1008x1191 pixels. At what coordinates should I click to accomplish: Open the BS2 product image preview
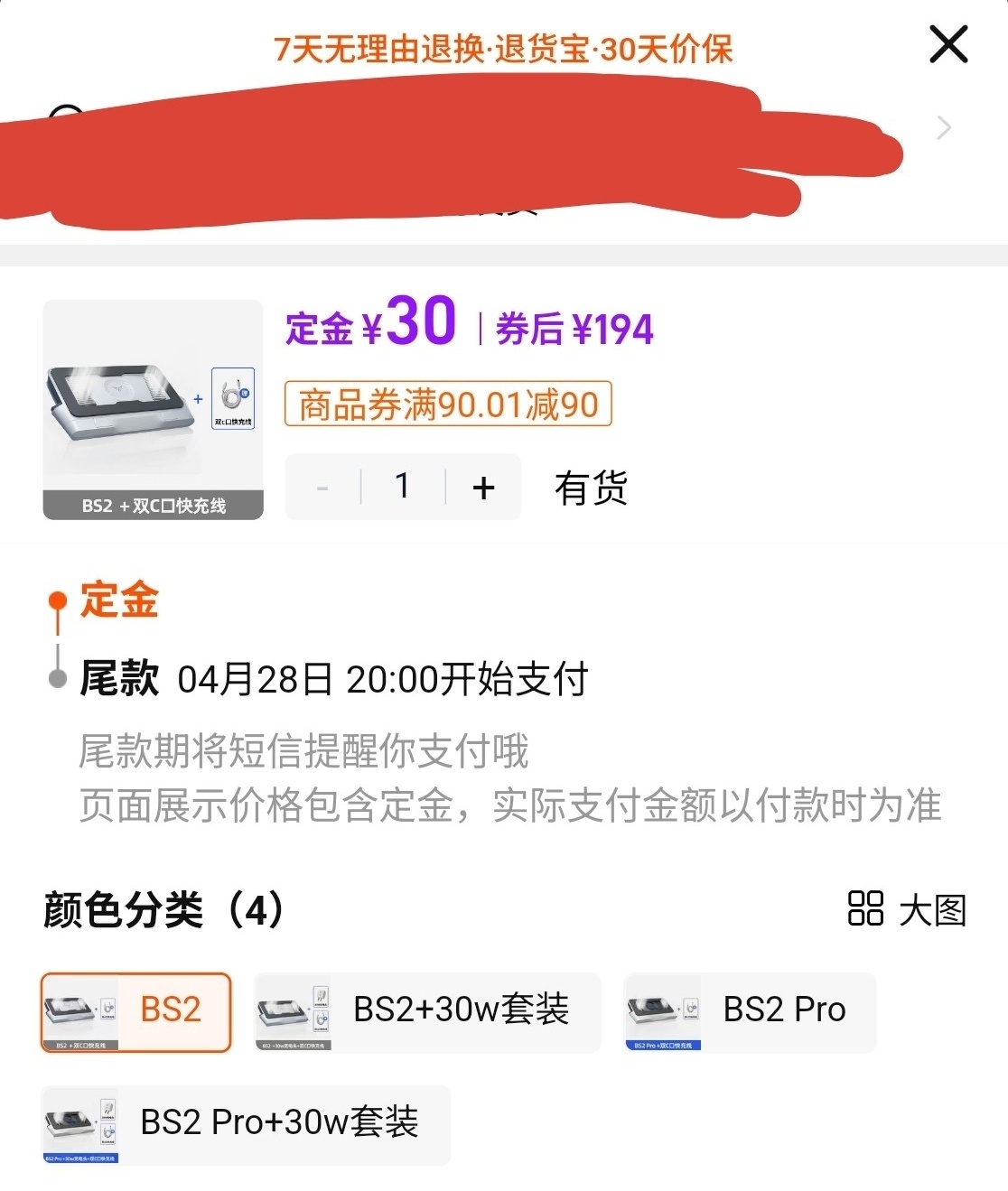[x=153, y=409]
